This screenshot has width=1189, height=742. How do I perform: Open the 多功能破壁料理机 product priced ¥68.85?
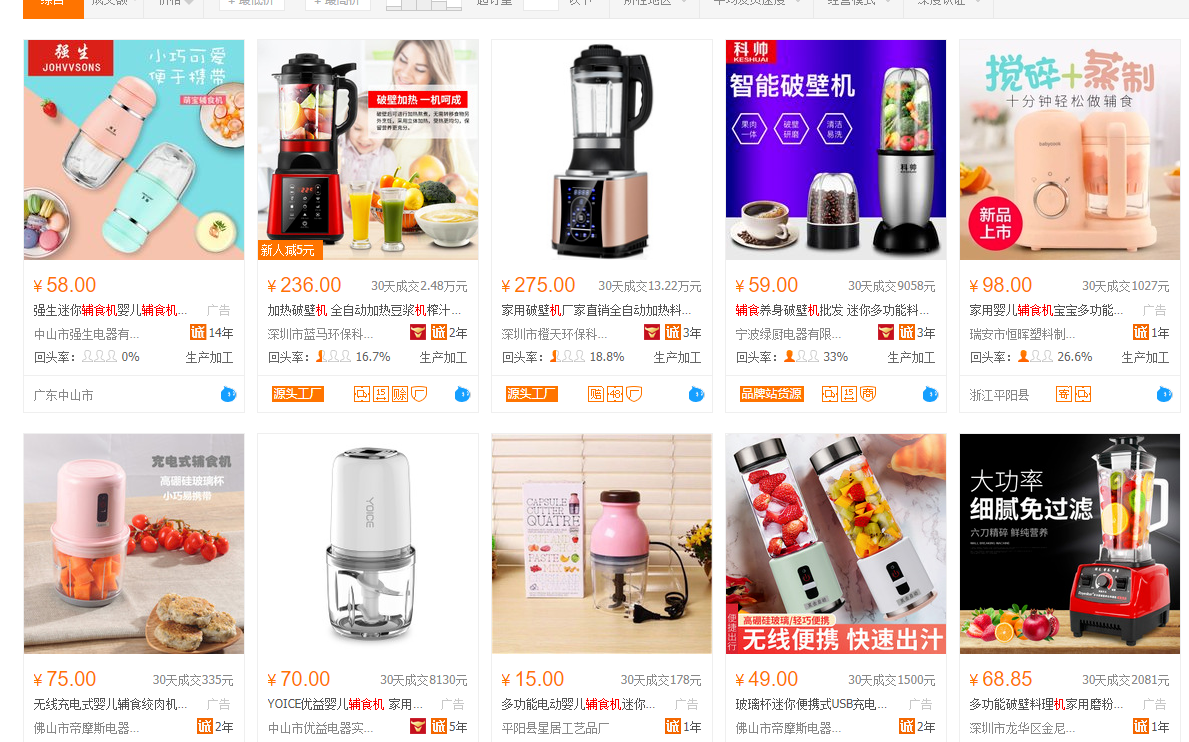point(1046,704)
